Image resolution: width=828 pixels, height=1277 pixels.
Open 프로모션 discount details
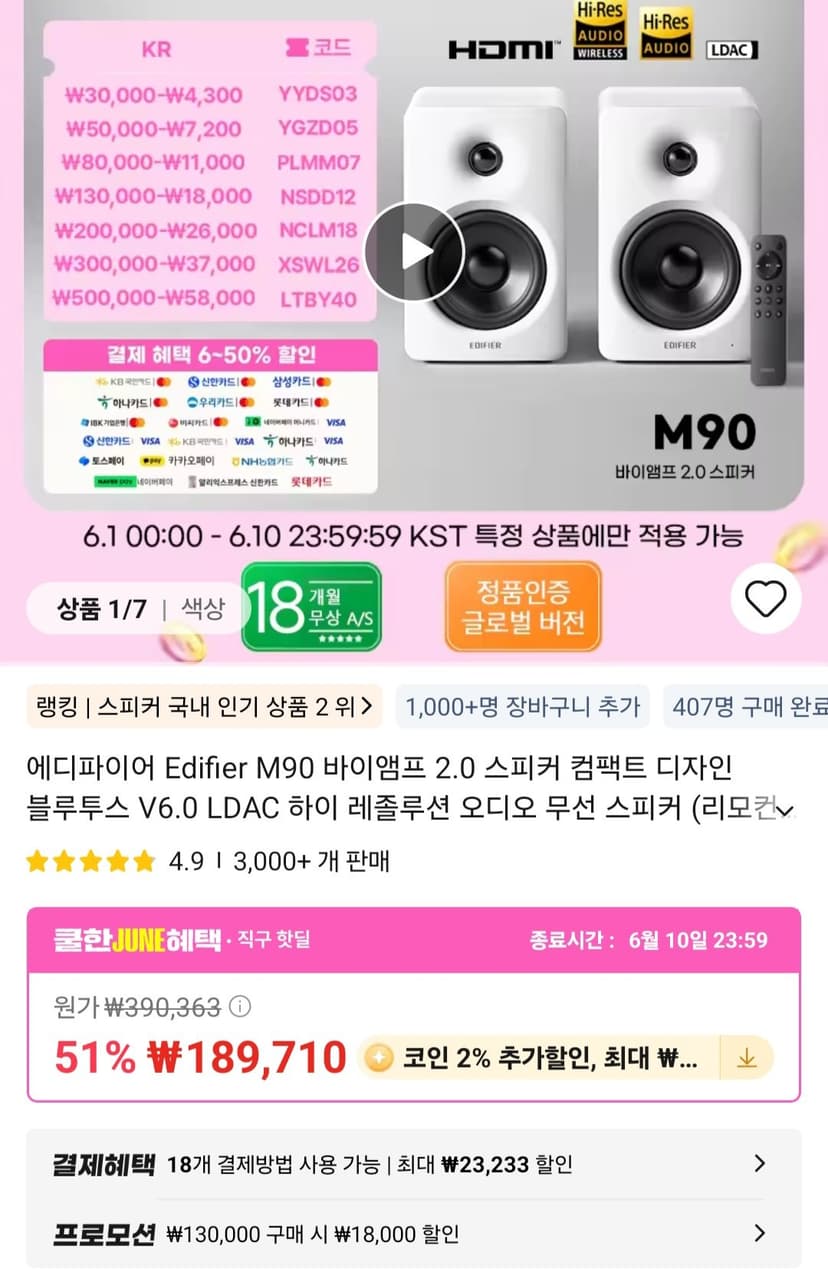tap(413, 1233)
